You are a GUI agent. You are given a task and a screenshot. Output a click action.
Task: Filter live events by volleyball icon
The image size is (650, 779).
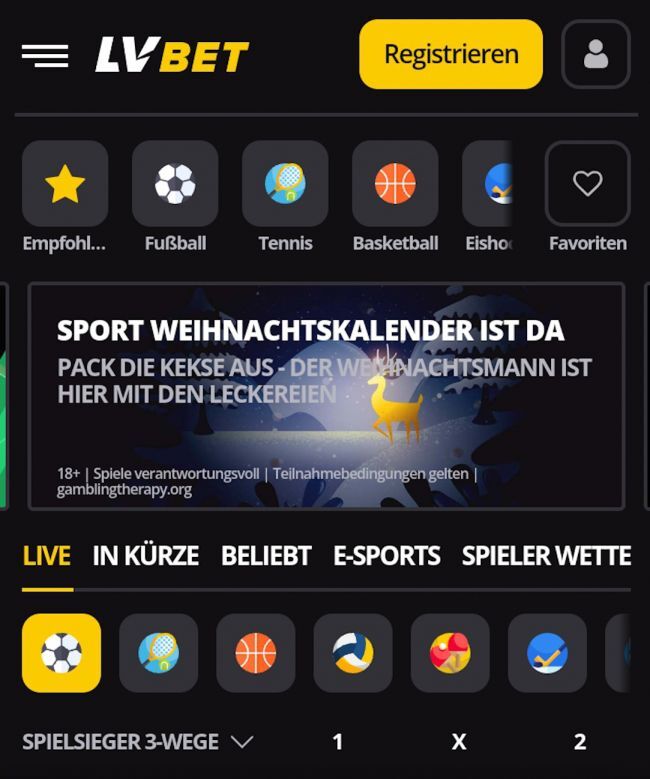pos(353,653)
